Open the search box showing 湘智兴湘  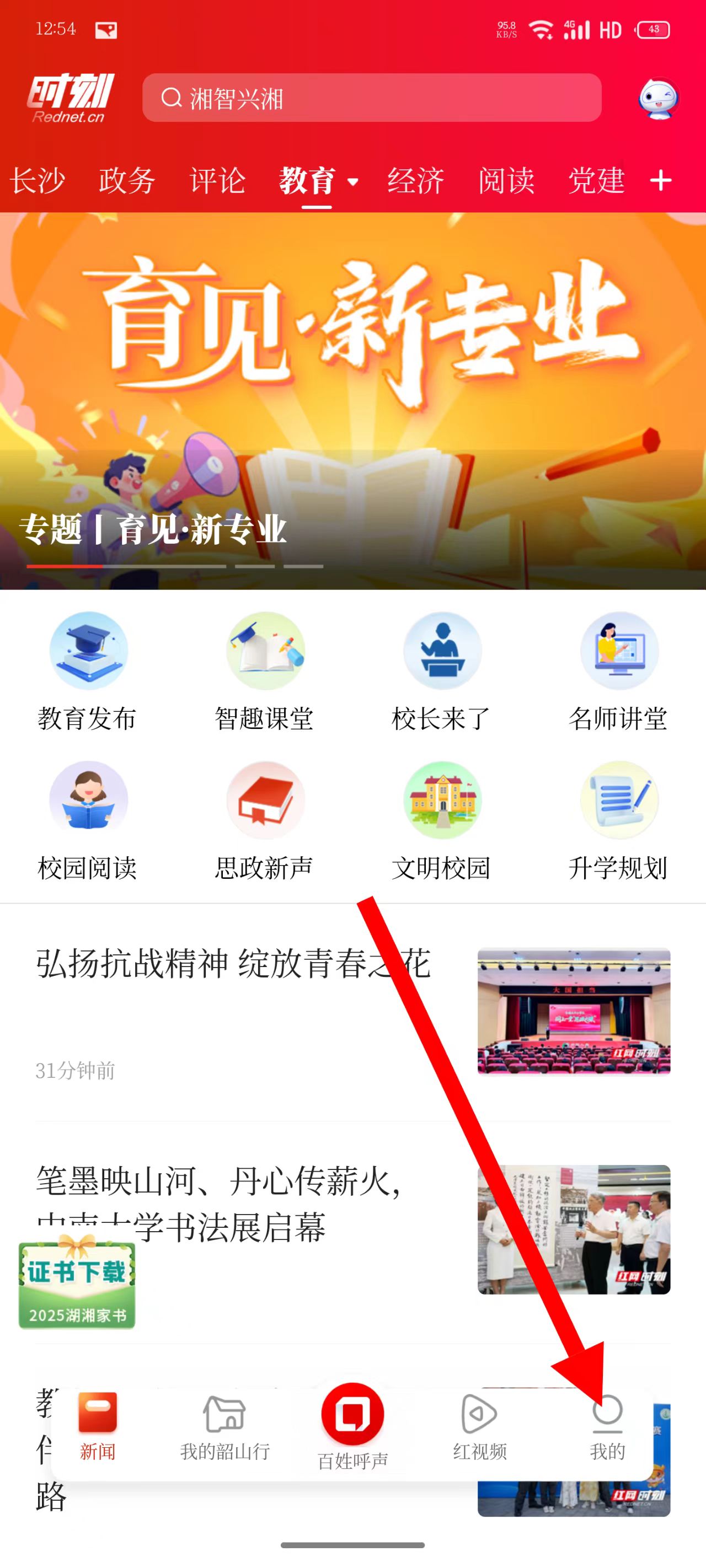[372, 98]
